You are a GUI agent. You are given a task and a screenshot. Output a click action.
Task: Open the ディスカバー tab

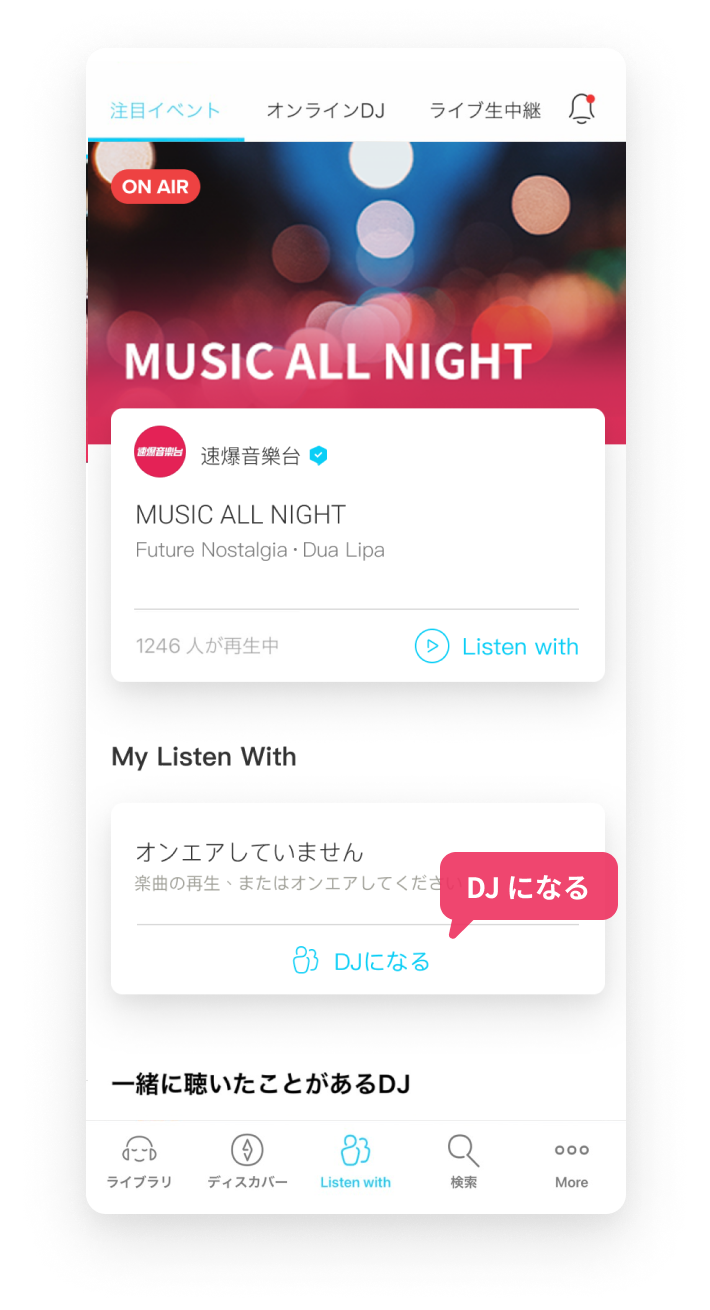pyautogui.click(x=247, y=1163)
